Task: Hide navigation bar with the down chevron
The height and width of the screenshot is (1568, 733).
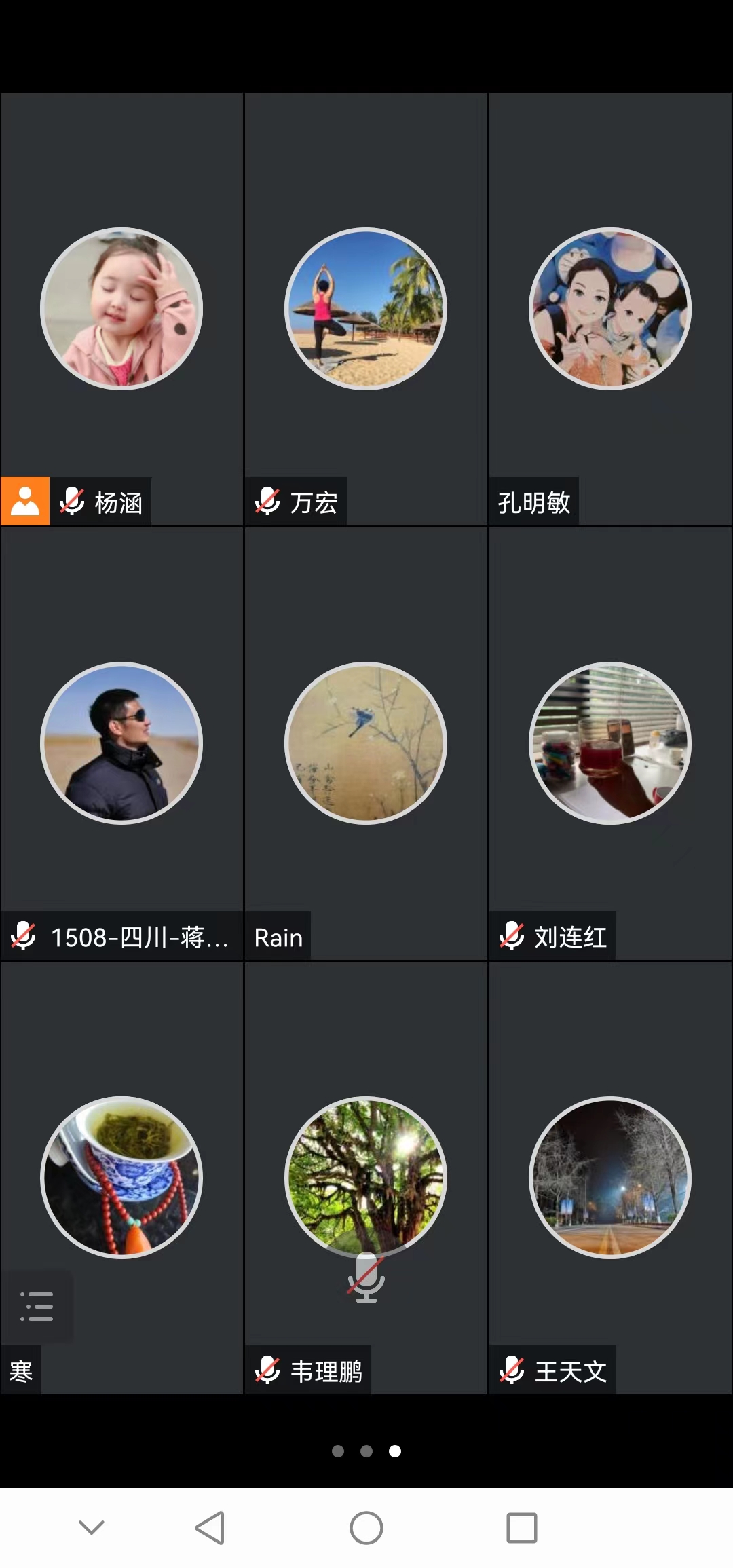Action: (92, 1528)
